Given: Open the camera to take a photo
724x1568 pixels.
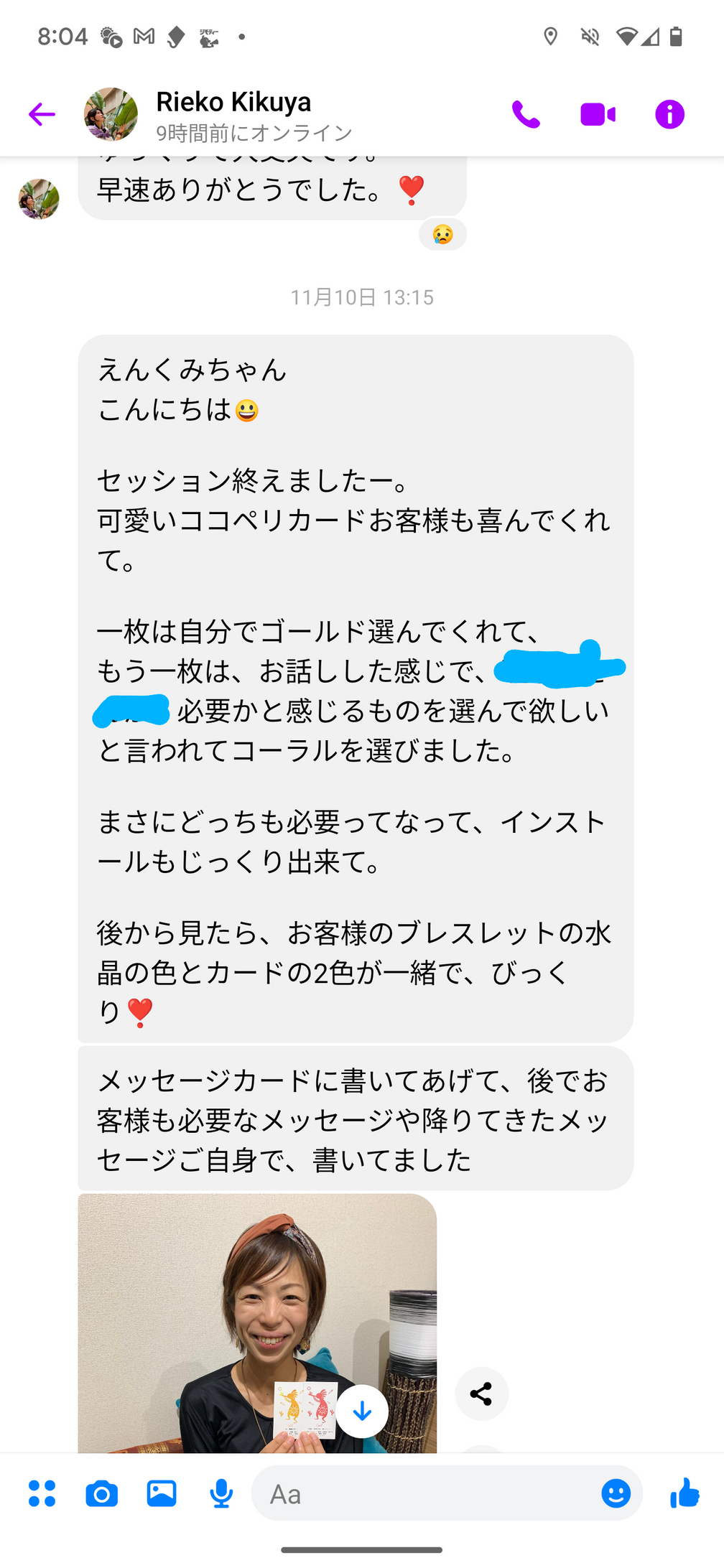Looking at the screenshot, I should pos(101,1493).
